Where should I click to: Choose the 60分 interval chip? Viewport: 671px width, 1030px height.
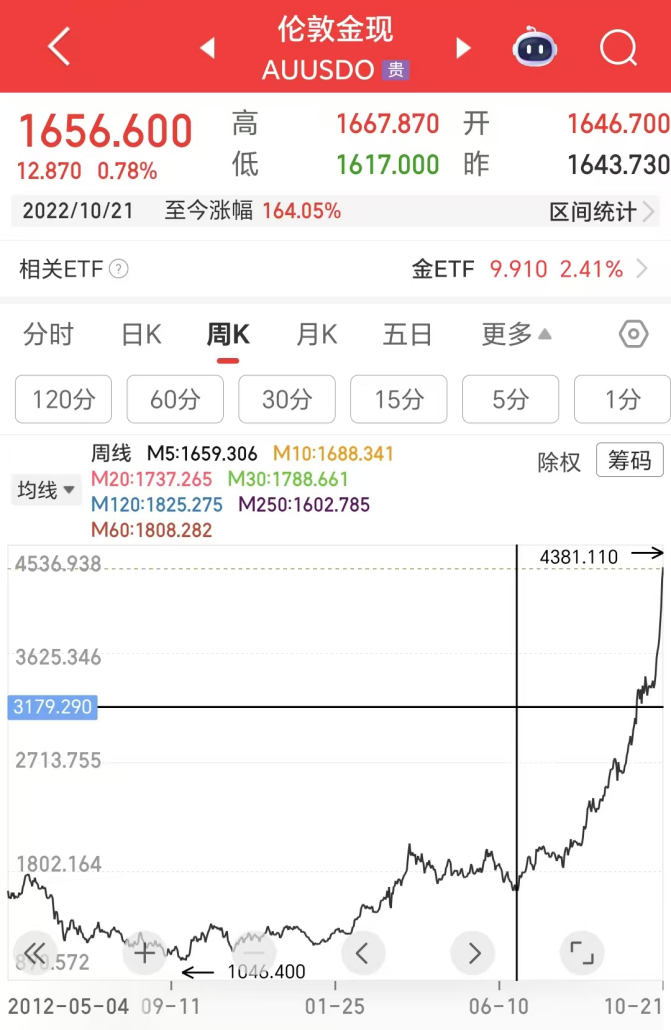[x=175, y=400]
